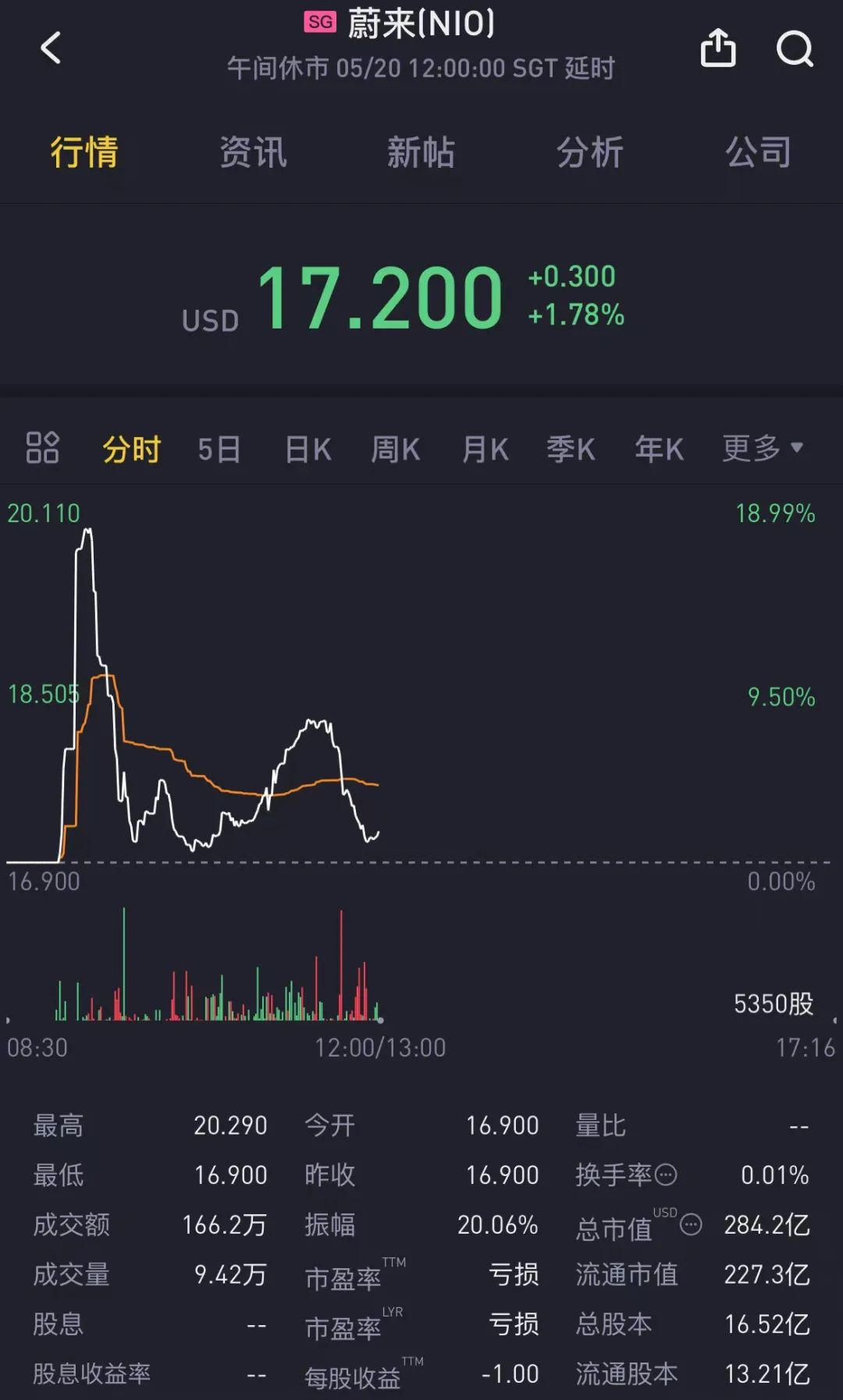This screenshot has width=843, height=1400.
Task: Go back using the top-left arrow
Action: (51, 48)
